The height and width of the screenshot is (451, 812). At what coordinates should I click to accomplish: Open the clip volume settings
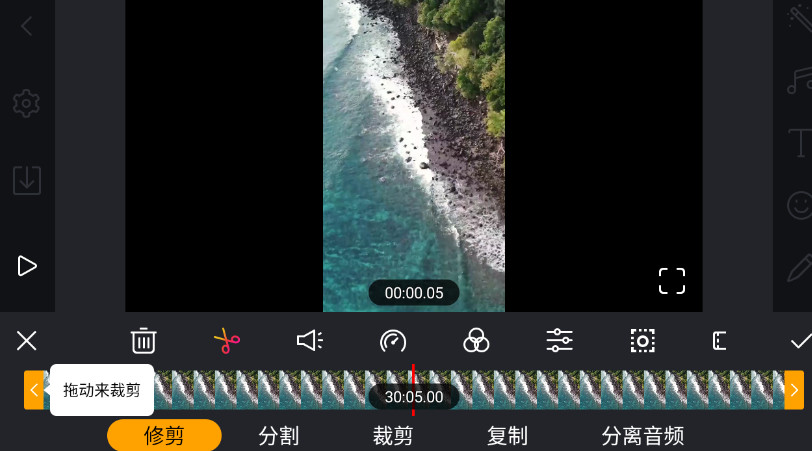(310, 341)
